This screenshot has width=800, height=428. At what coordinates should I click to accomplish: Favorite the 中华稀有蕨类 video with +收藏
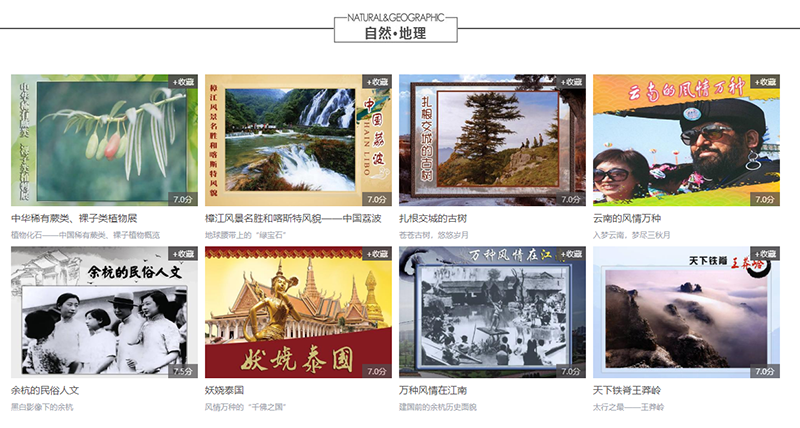coord(183,82)
